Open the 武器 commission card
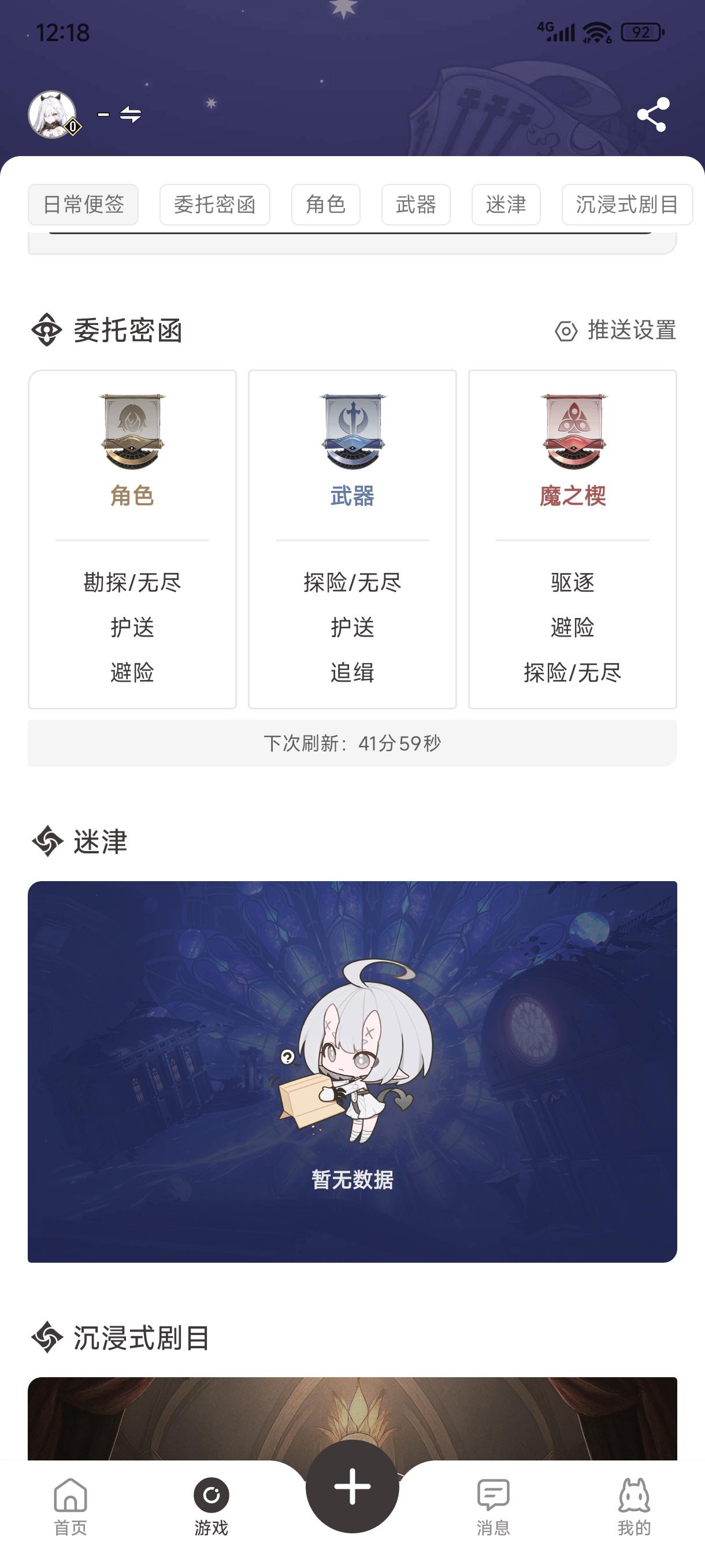Viewport: 705px width, 1568px height. coord(352,538)
